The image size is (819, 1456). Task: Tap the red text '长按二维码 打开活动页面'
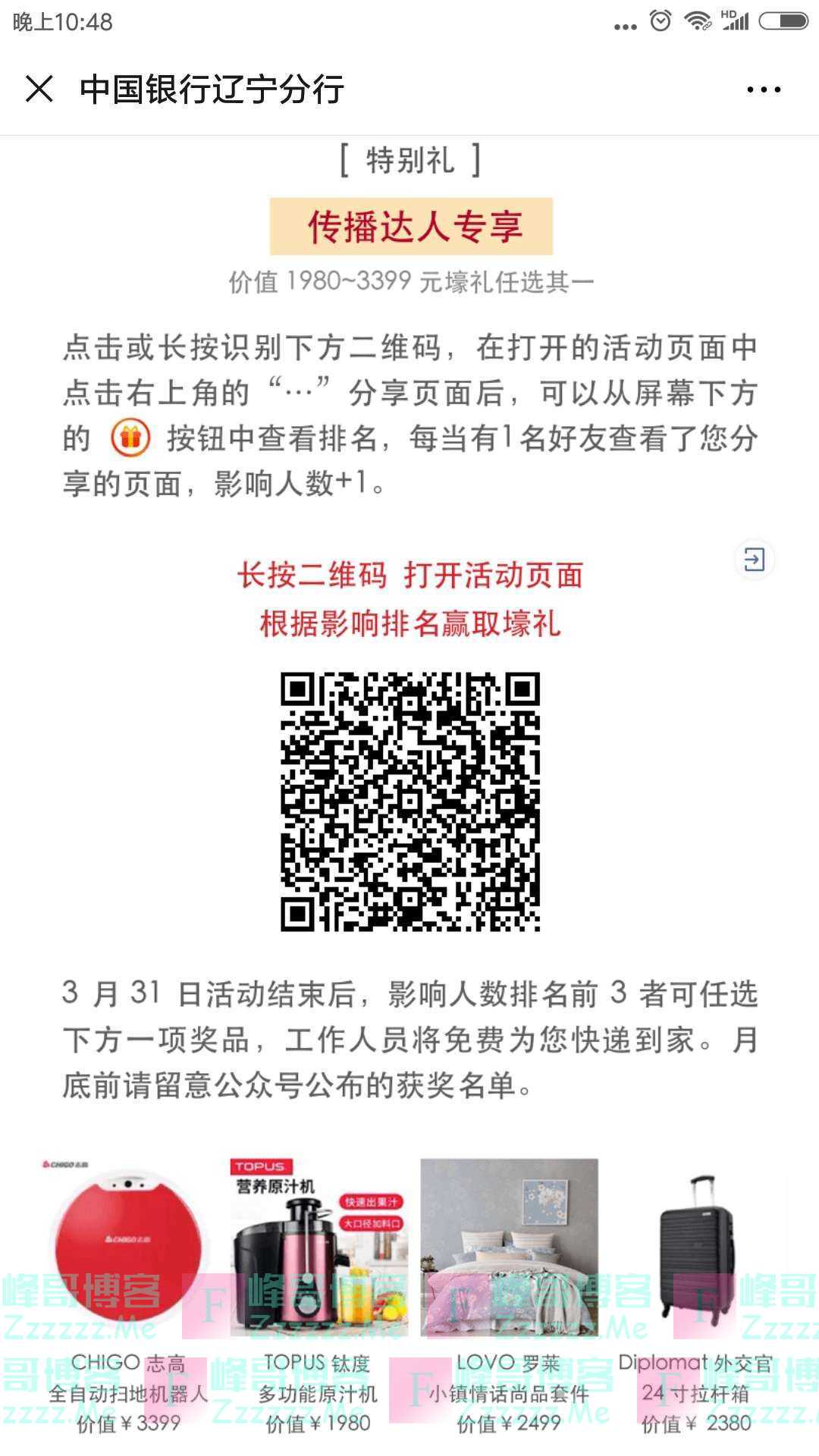click(x=409, y=576)
